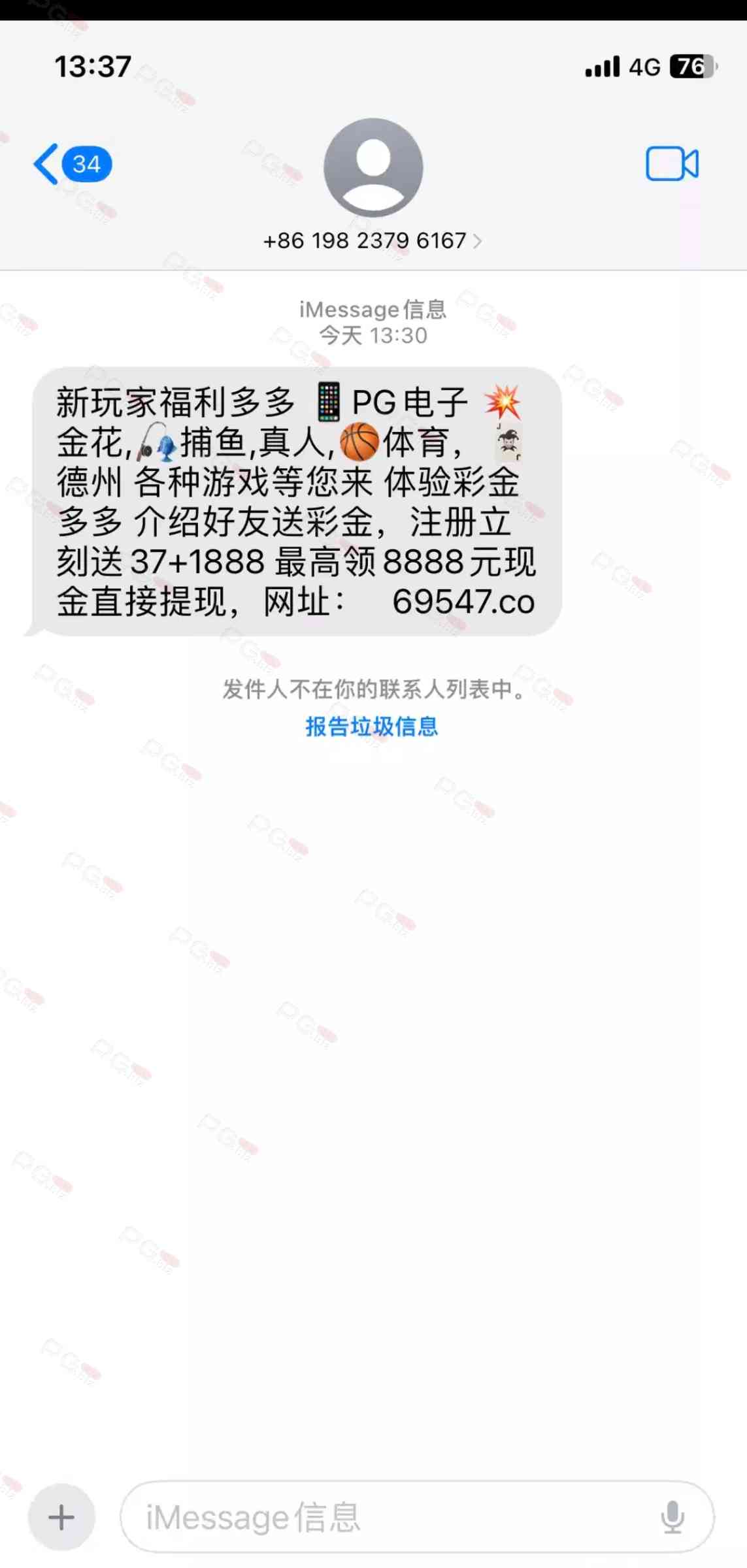Open the 69547.co link in message

pos(463,602)
